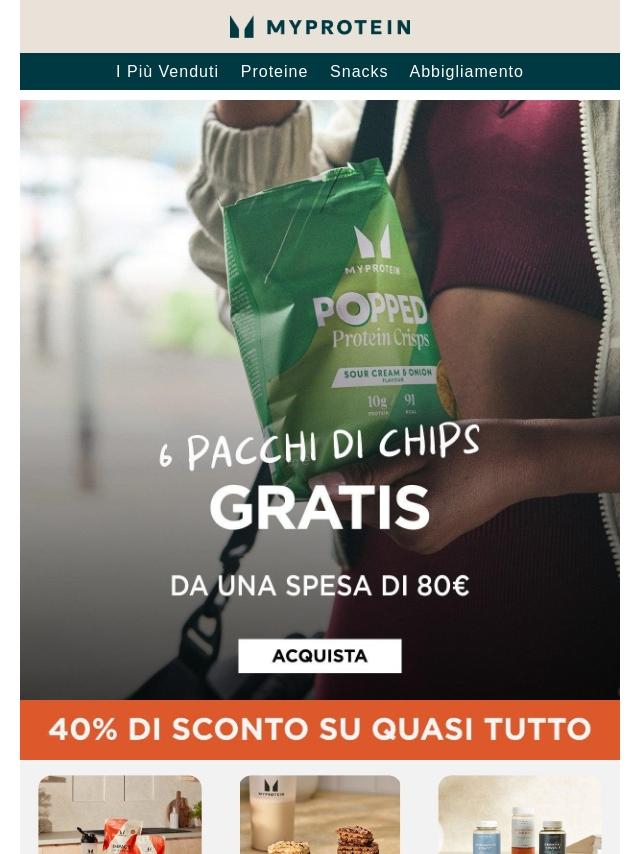This screenshot has height=854, width=640.
Task: Open the Snacks category
Action: tap(359, 72)
